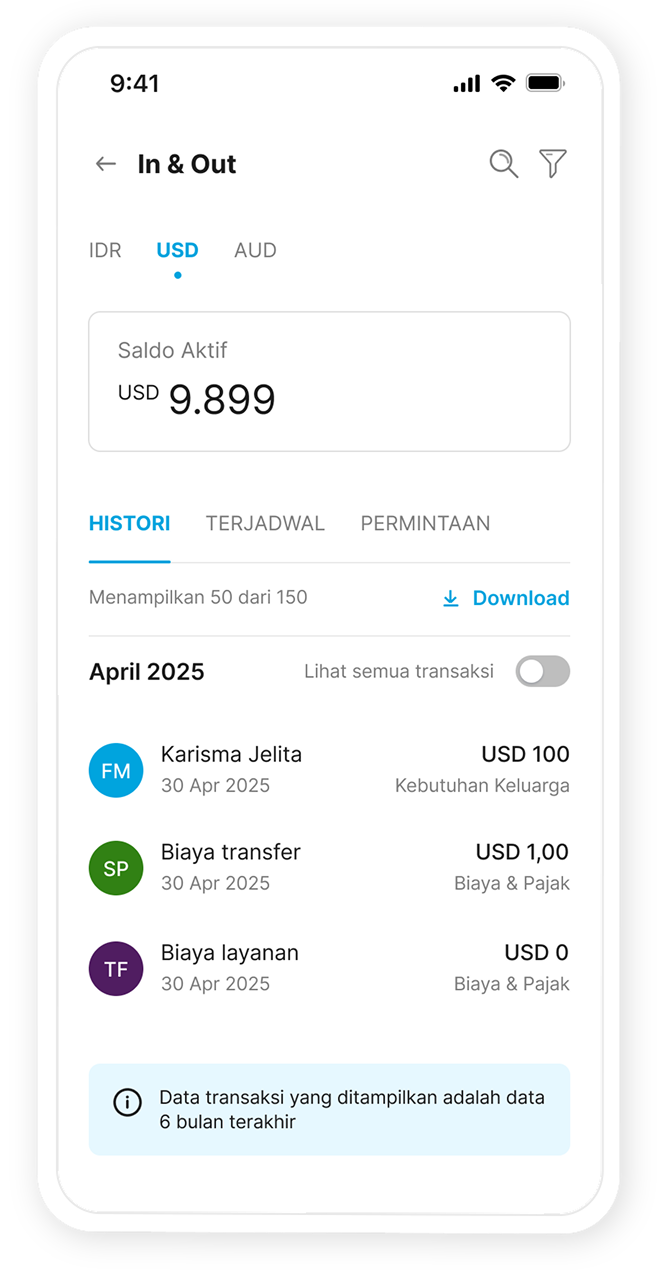
Task: Enable the Lihat semua transaksi toggle
Action: [x=542, y=672]
